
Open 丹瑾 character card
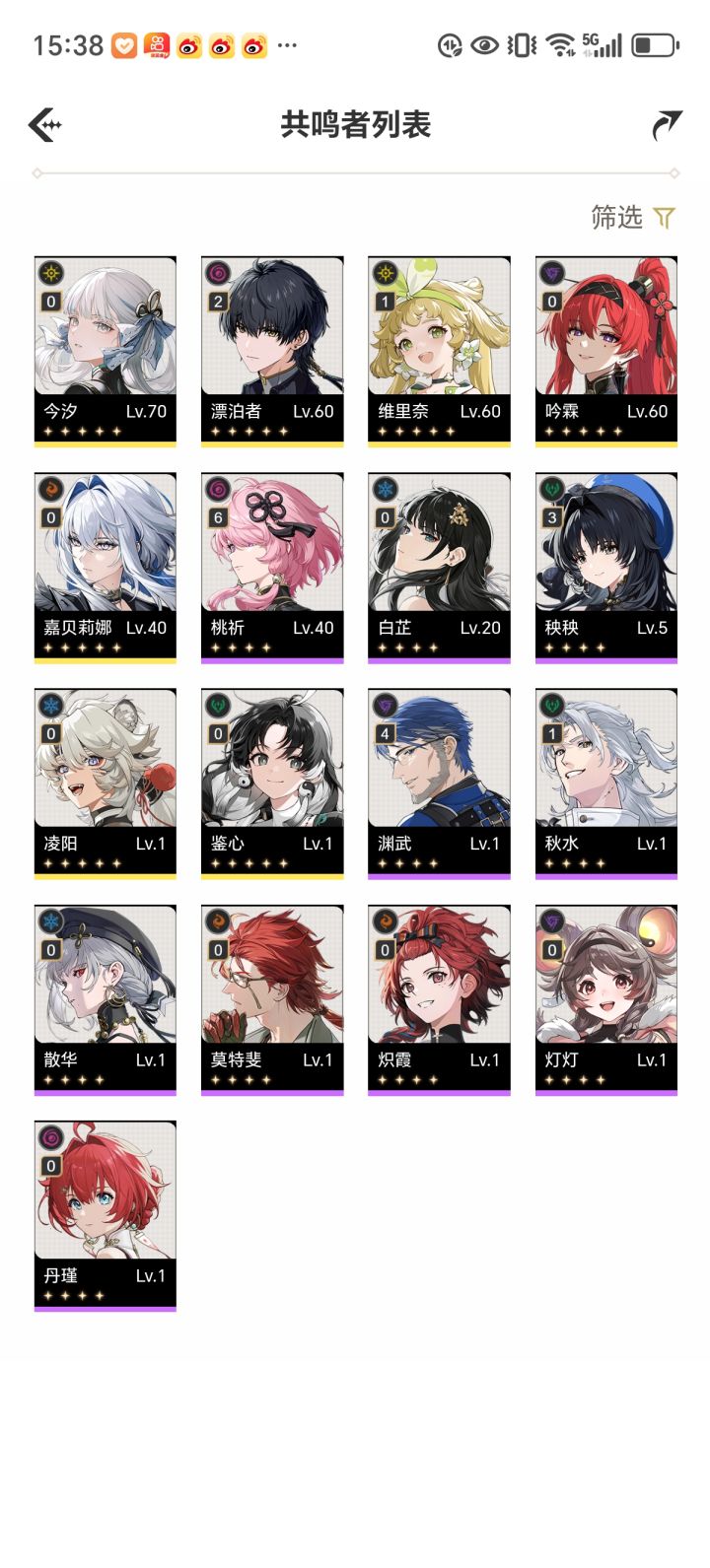[106, 1216]
